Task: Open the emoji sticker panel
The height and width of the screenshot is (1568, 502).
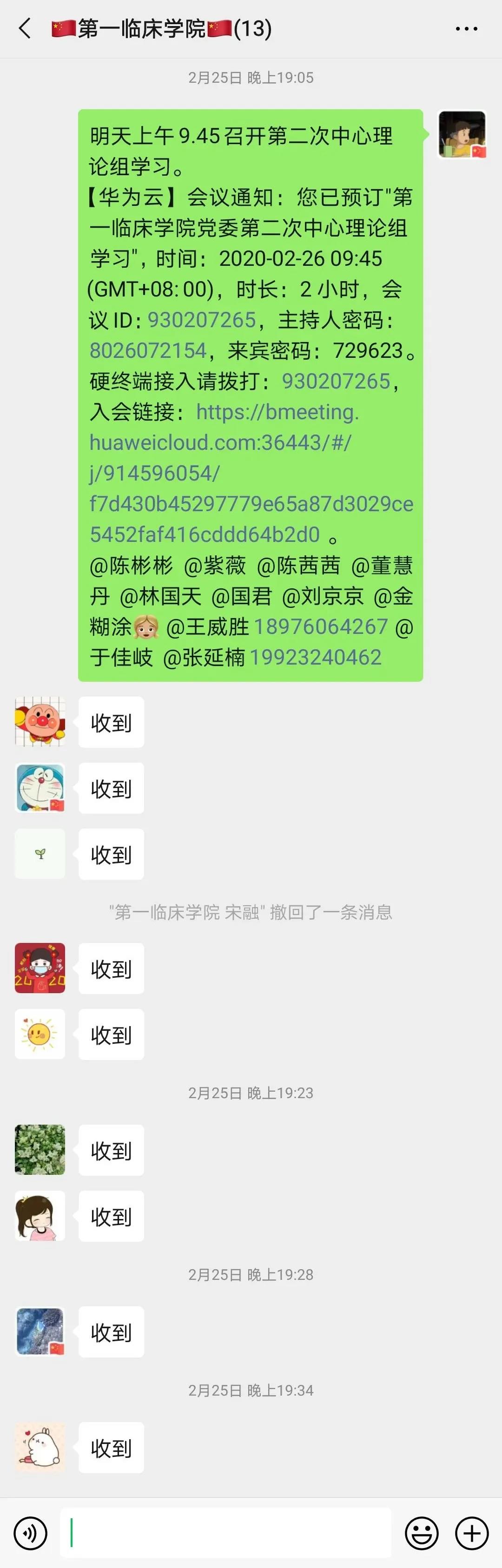Action: coord(421,1533)
